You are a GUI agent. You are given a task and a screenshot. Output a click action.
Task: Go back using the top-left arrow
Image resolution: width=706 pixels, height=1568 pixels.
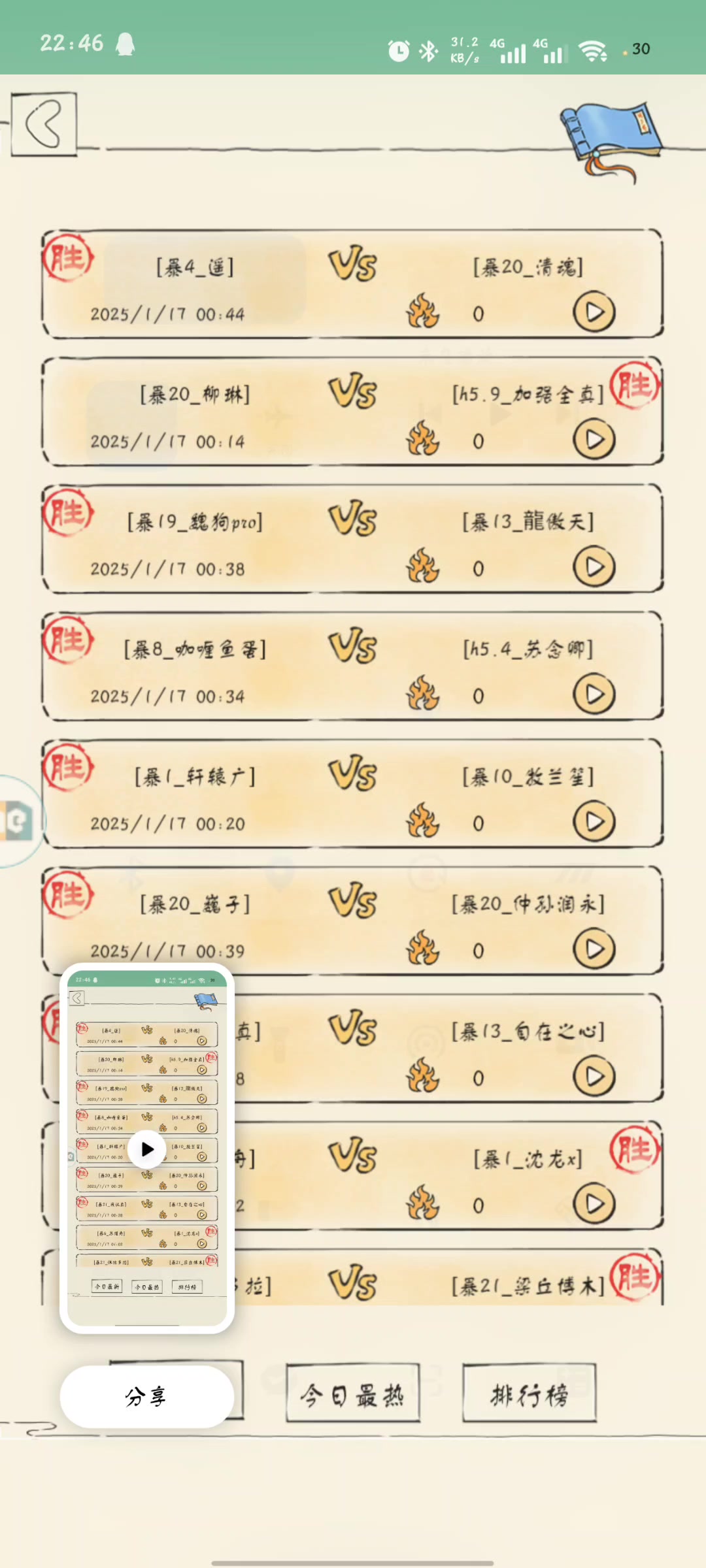pyautogui.click(x=44, y=123)
